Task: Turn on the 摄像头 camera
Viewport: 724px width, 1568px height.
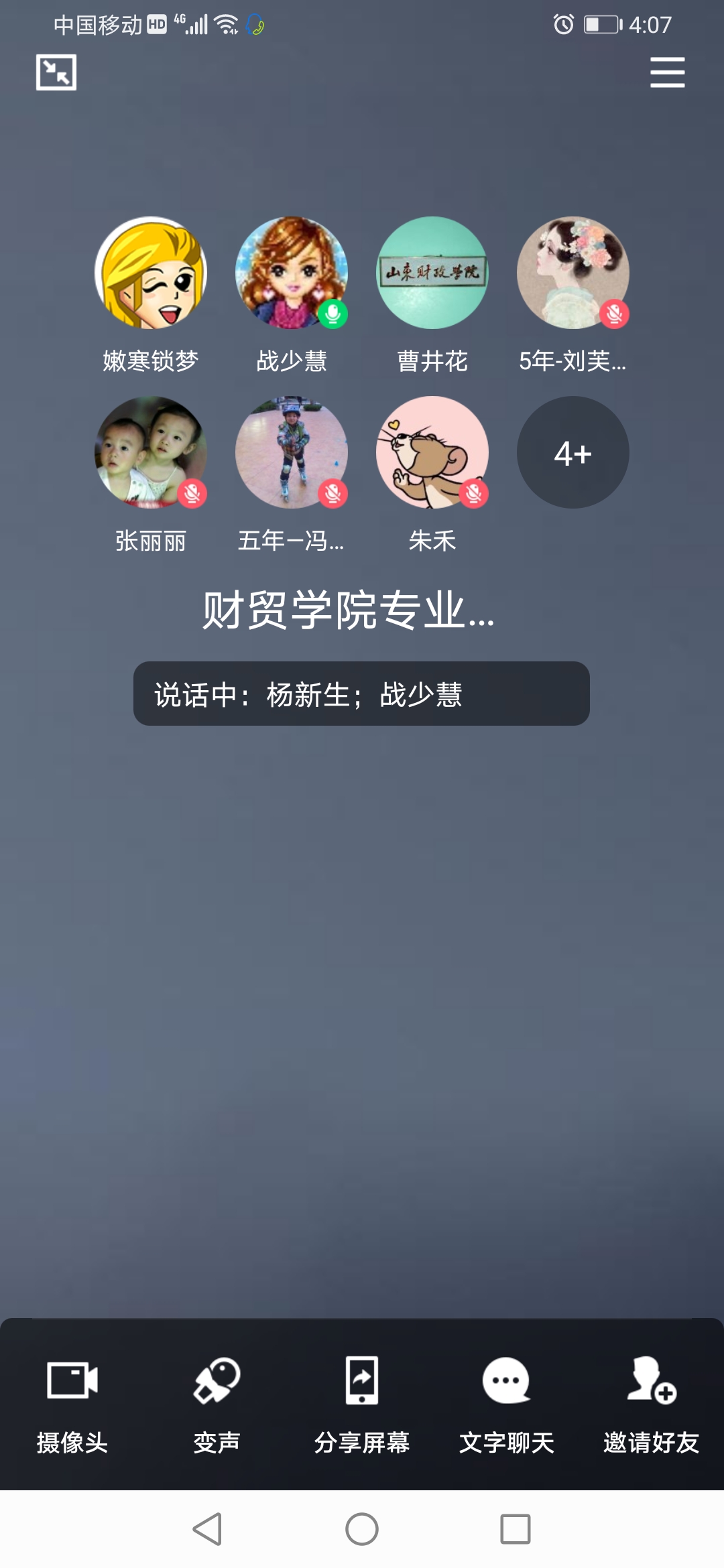Action: pos(72,1402)
